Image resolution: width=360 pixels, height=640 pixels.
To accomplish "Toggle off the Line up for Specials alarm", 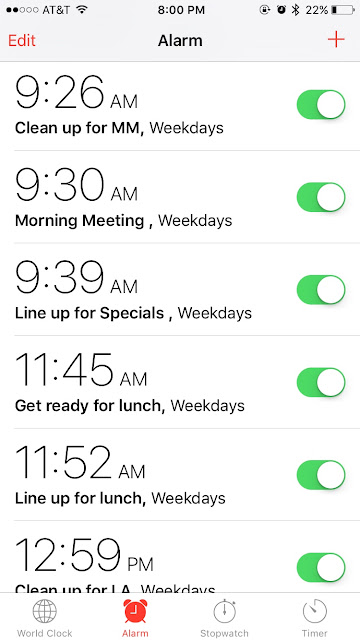I will [x=321, y=290].
